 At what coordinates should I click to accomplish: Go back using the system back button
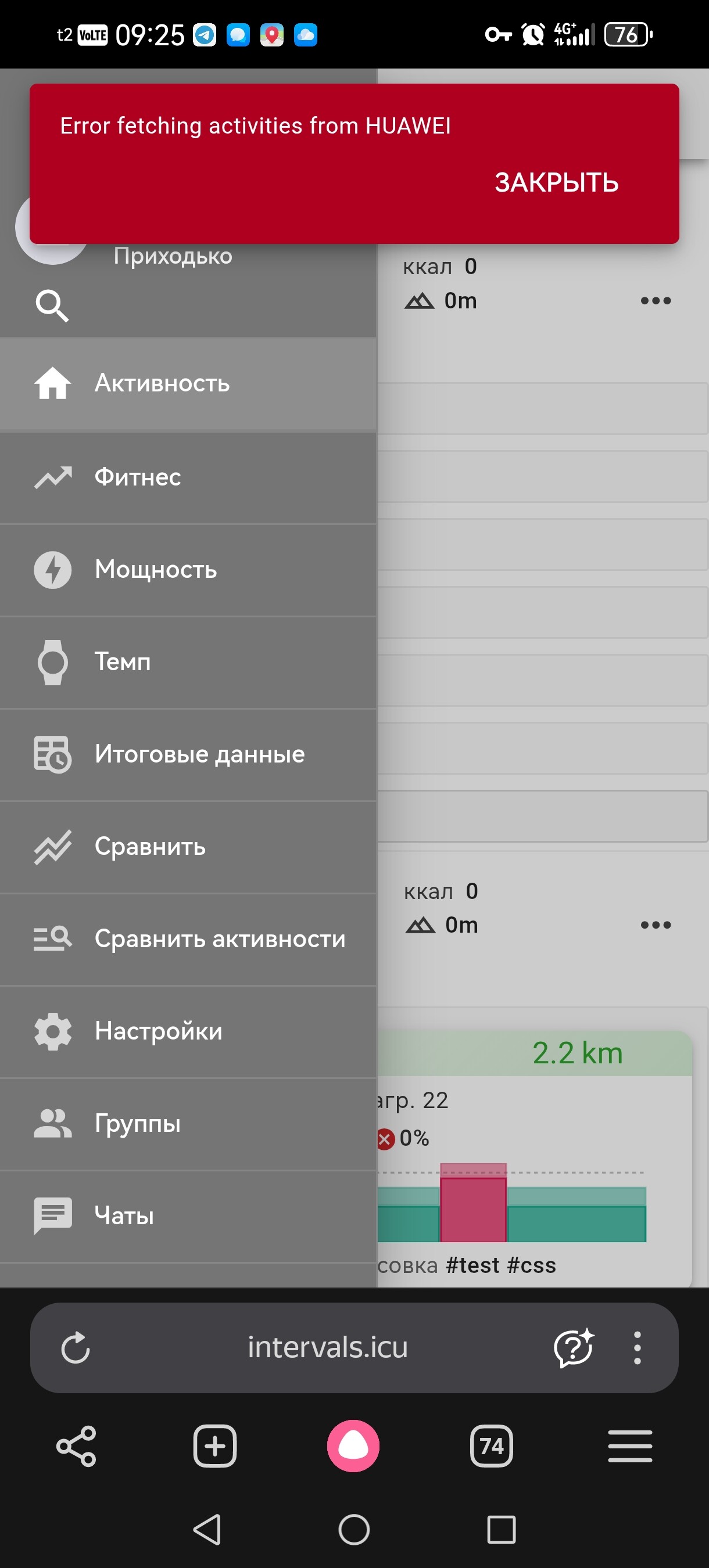click(207, 1530)
